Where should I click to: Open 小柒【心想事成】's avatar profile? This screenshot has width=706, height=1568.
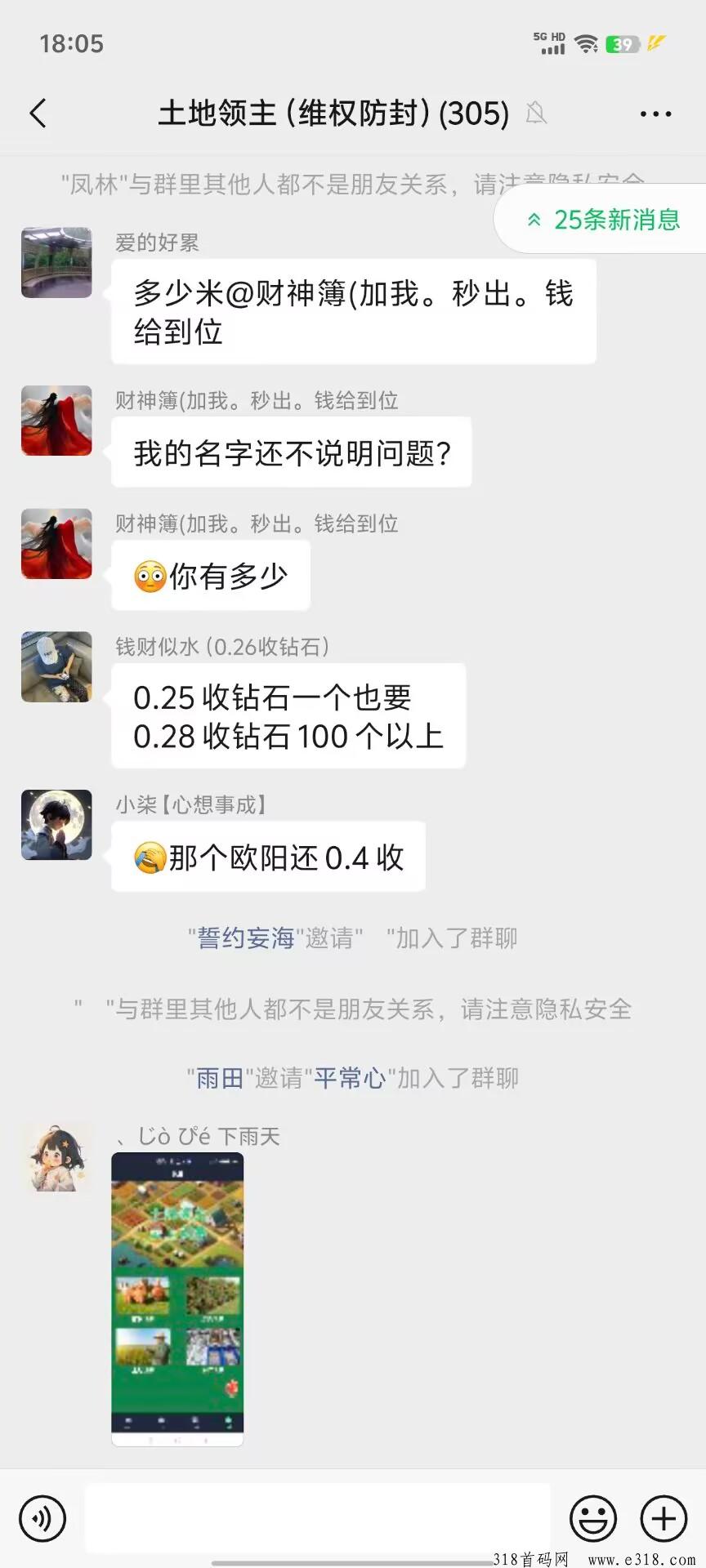tap(56, 825)
